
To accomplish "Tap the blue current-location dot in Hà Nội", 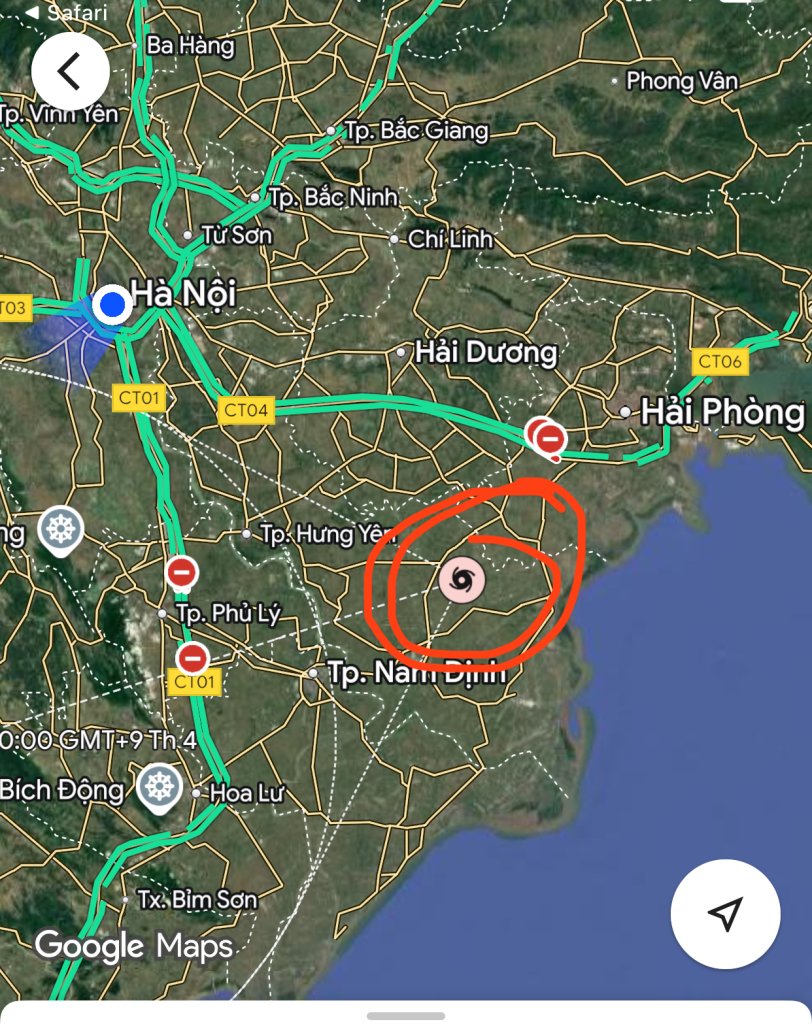I will pos(112,305).
